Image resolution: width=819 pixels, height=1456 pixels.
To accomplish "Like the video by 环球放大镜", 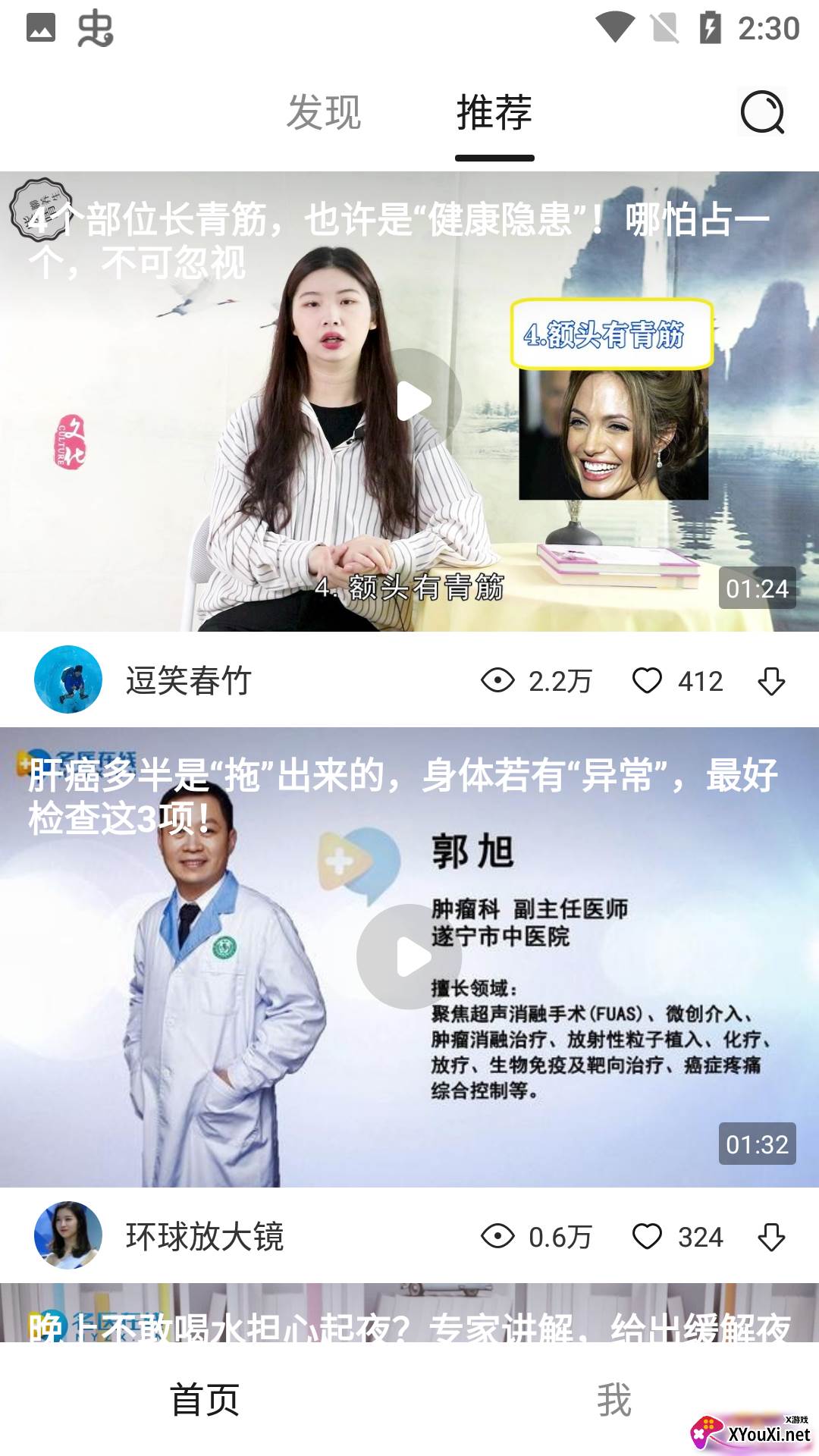I will tap(648, 1236).
